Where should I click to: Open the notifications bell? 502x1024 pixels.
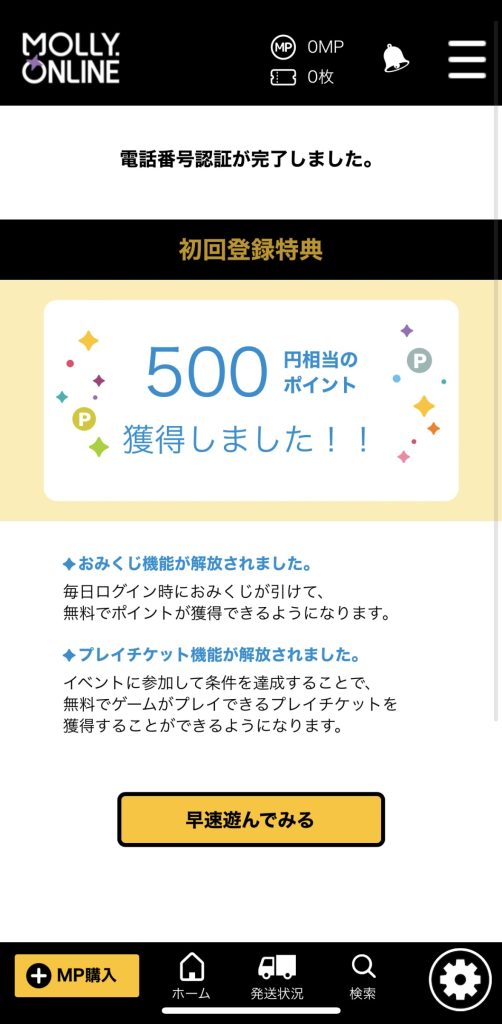395,58
